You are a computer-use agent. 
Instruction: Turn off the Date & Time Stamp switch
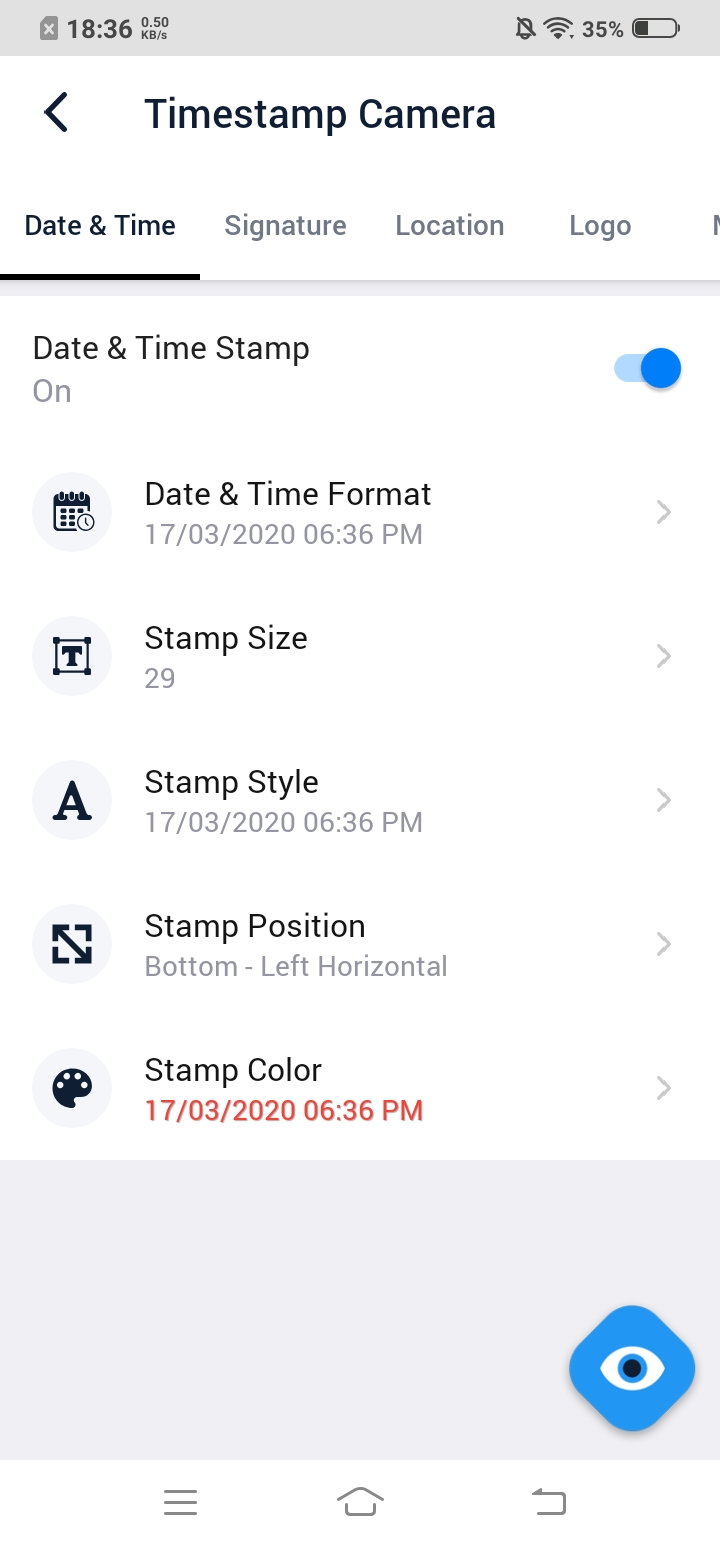click(648, 368)
